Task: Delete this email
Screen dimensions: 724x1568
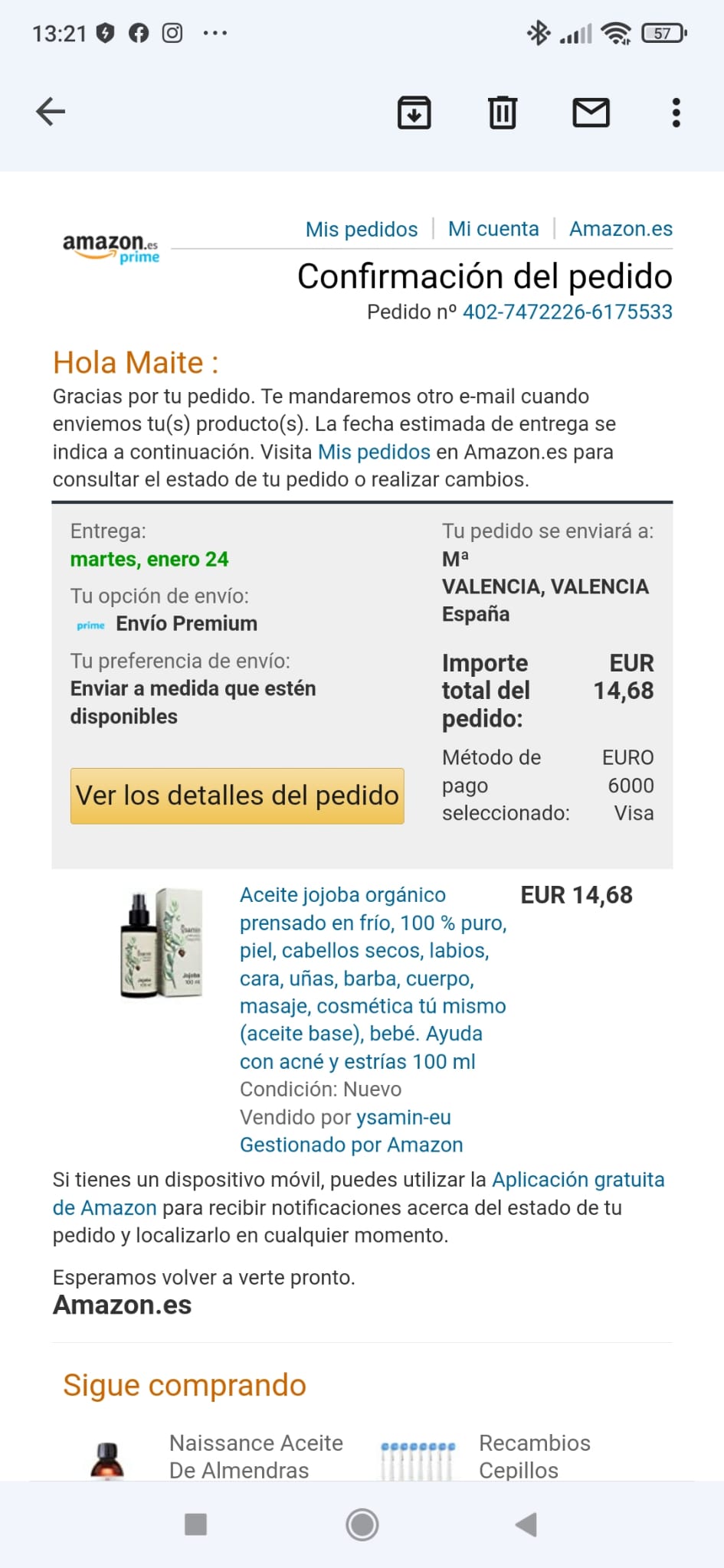Action: tap(503, 113)
